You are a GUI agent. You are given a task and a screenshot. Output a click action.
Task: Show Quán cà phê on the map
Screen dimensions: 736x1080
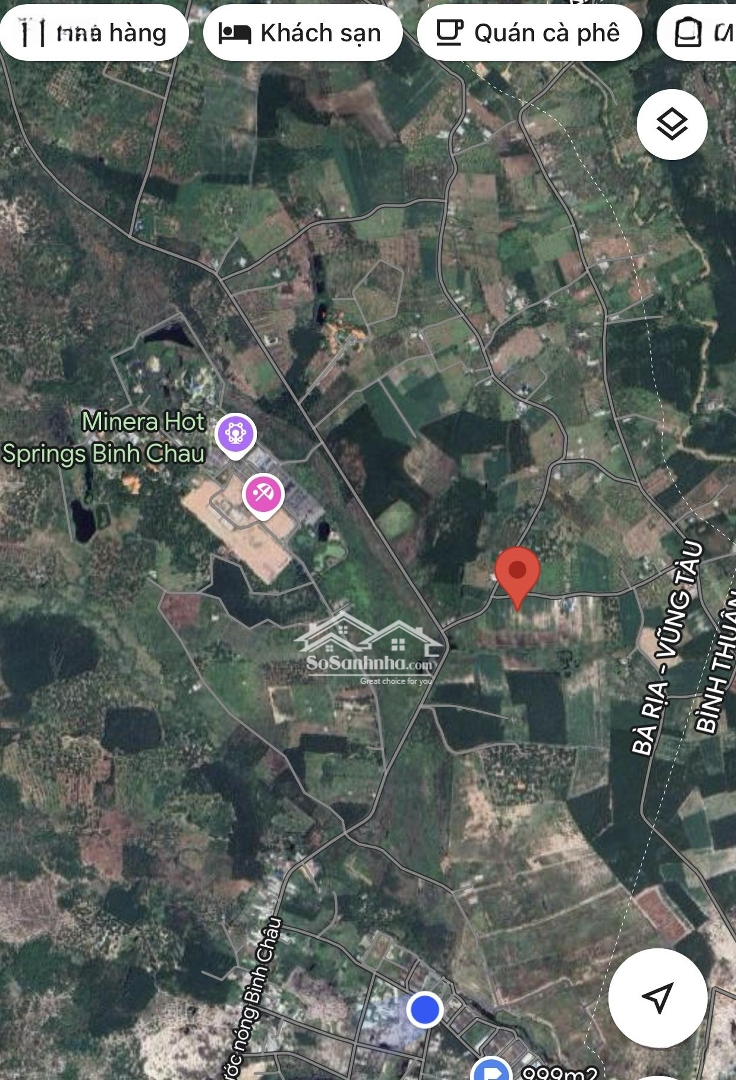coord(529,33)
